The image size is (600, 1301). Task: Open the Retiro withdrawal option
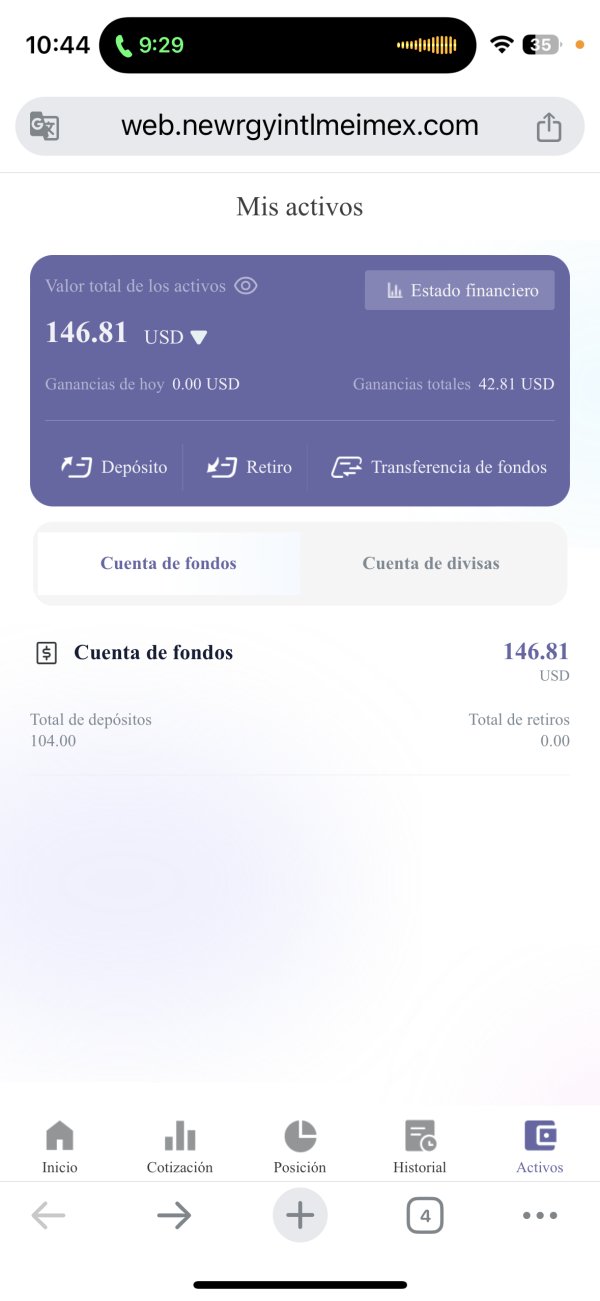click(249, 467)
